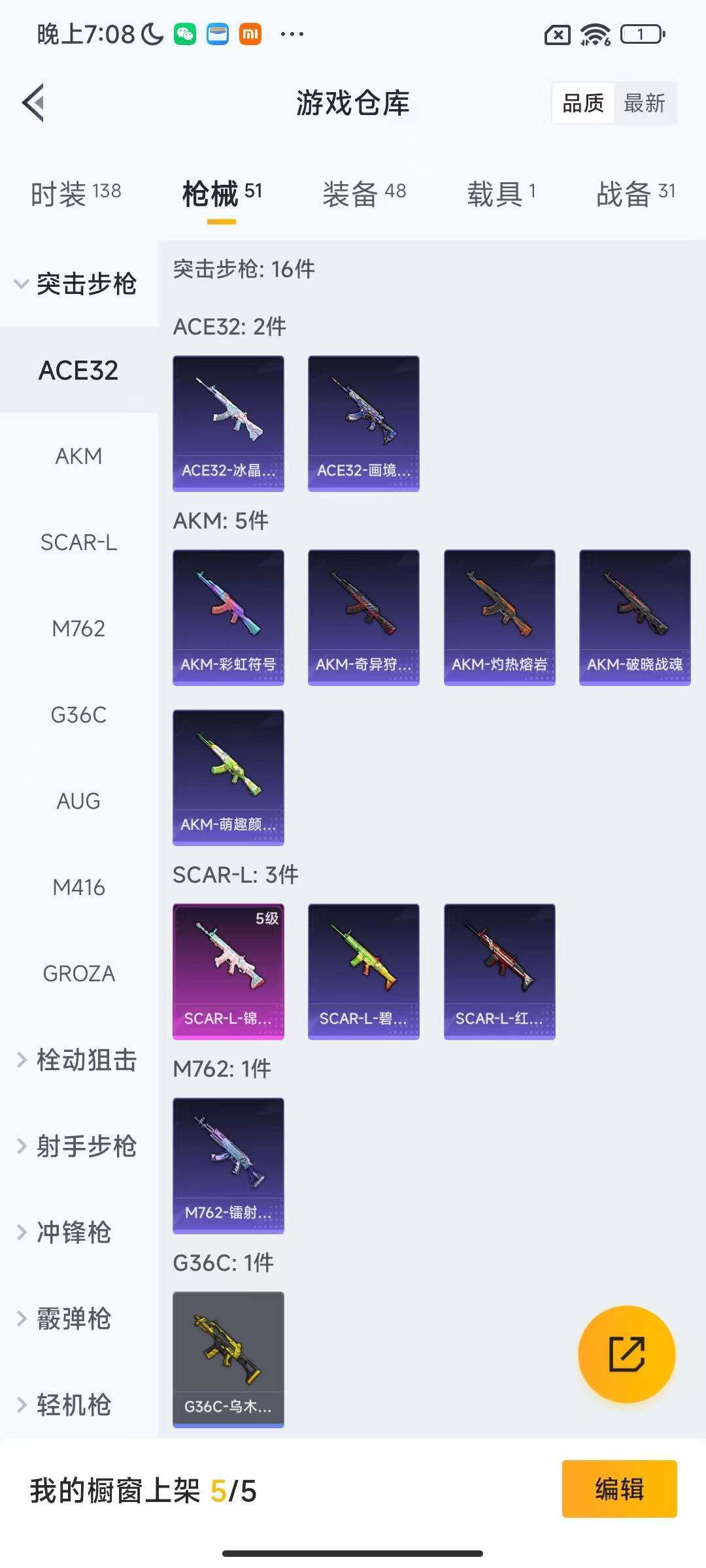Select GROZA from the weapon sidebar
The width and height of the screenshot is (706, 1568).
point(78,973)
